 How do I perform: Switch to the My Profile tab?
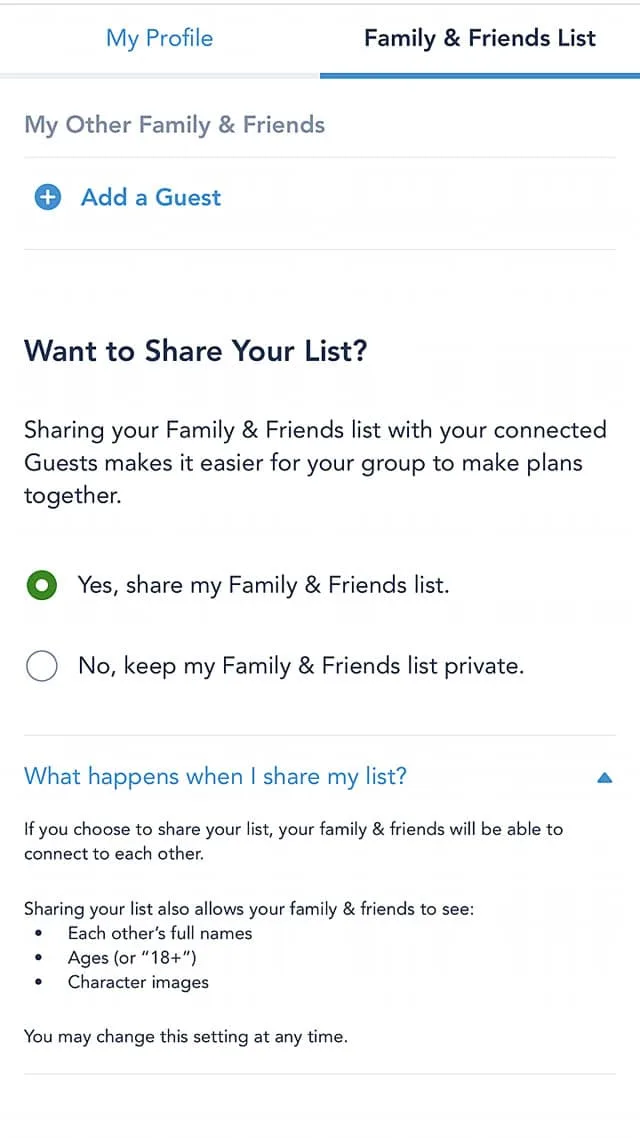[160, 38]
